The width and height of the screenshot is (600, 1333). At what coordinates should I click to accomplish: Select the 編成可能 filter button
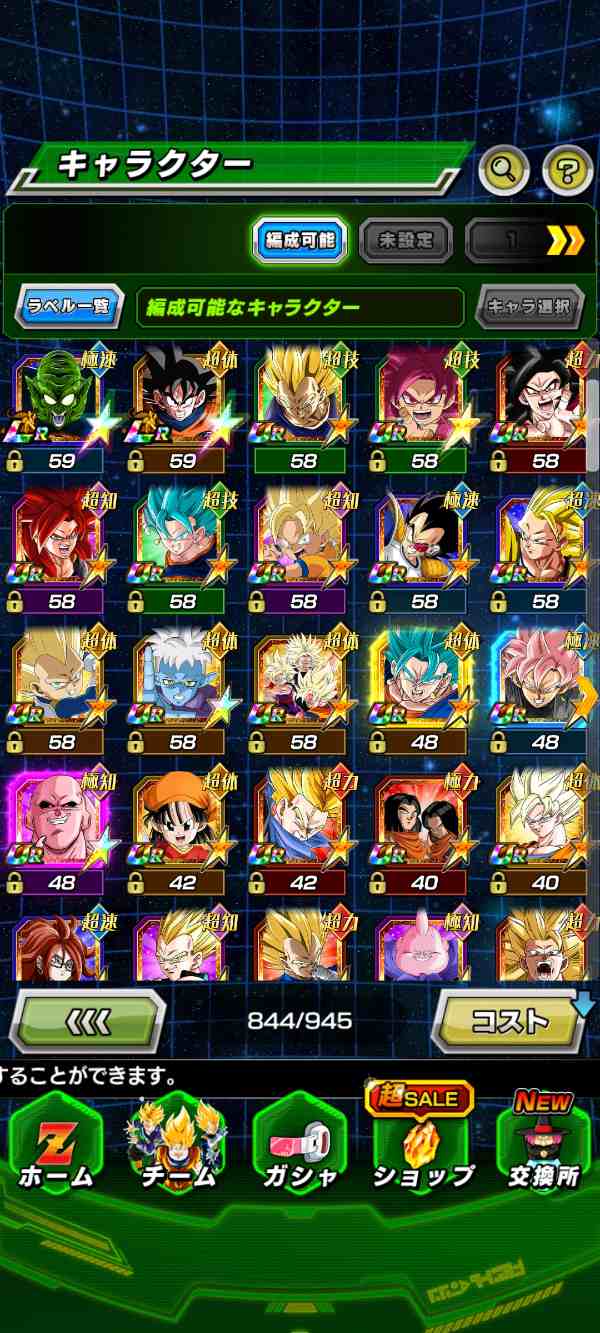(x=299, y=240)
